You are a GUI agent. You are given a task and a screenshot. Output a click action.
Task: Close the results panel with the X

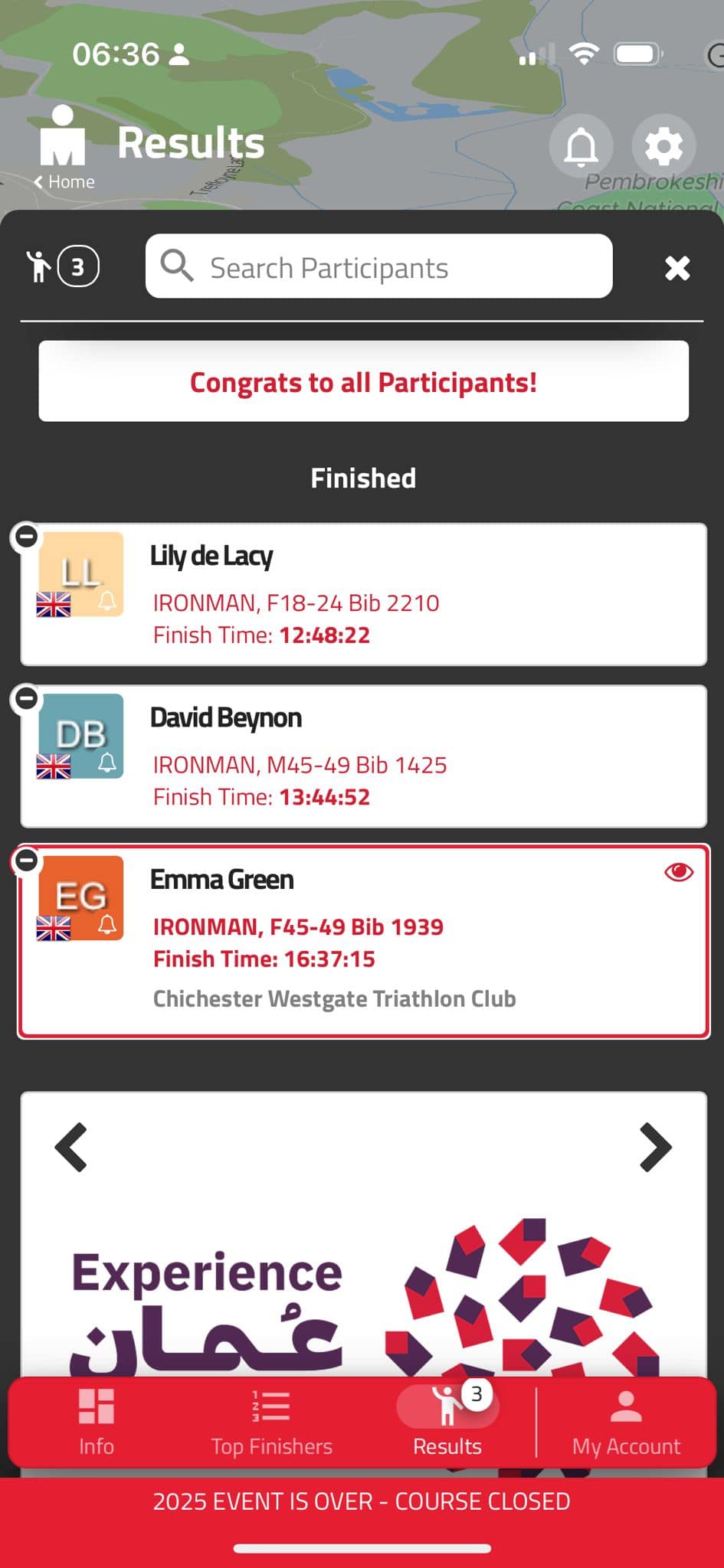coord(677,268)
